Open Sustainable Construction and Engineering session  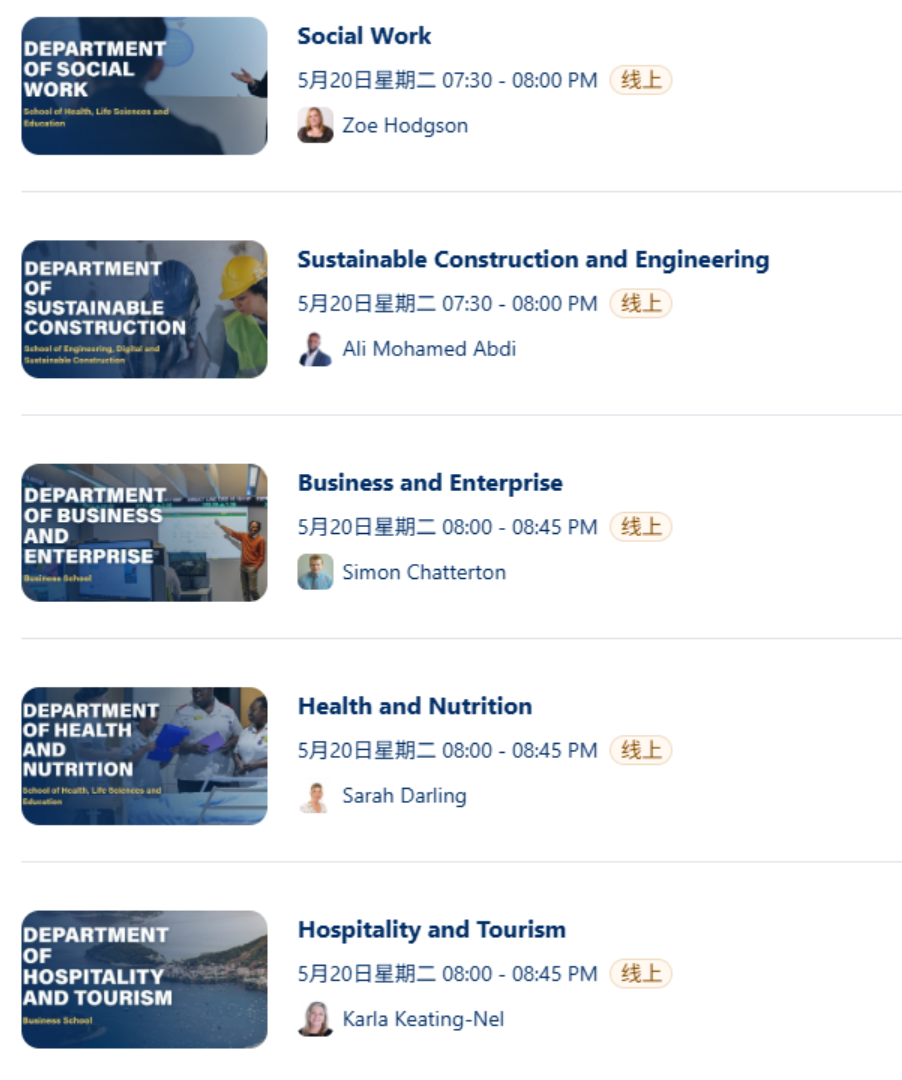(x=533, y=260)
